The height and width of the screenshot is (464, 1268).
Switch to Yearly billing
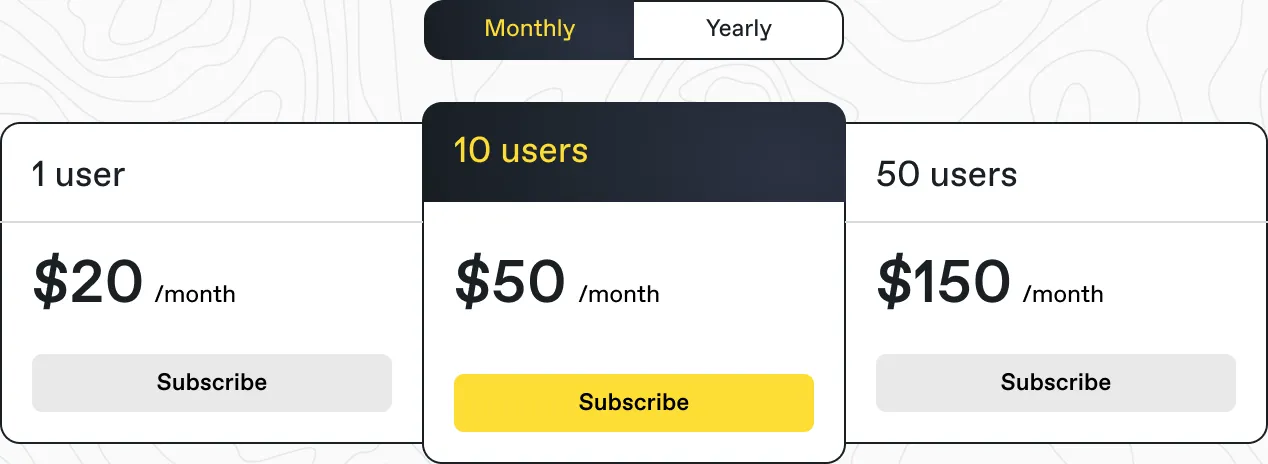click(x=738, y=29)
